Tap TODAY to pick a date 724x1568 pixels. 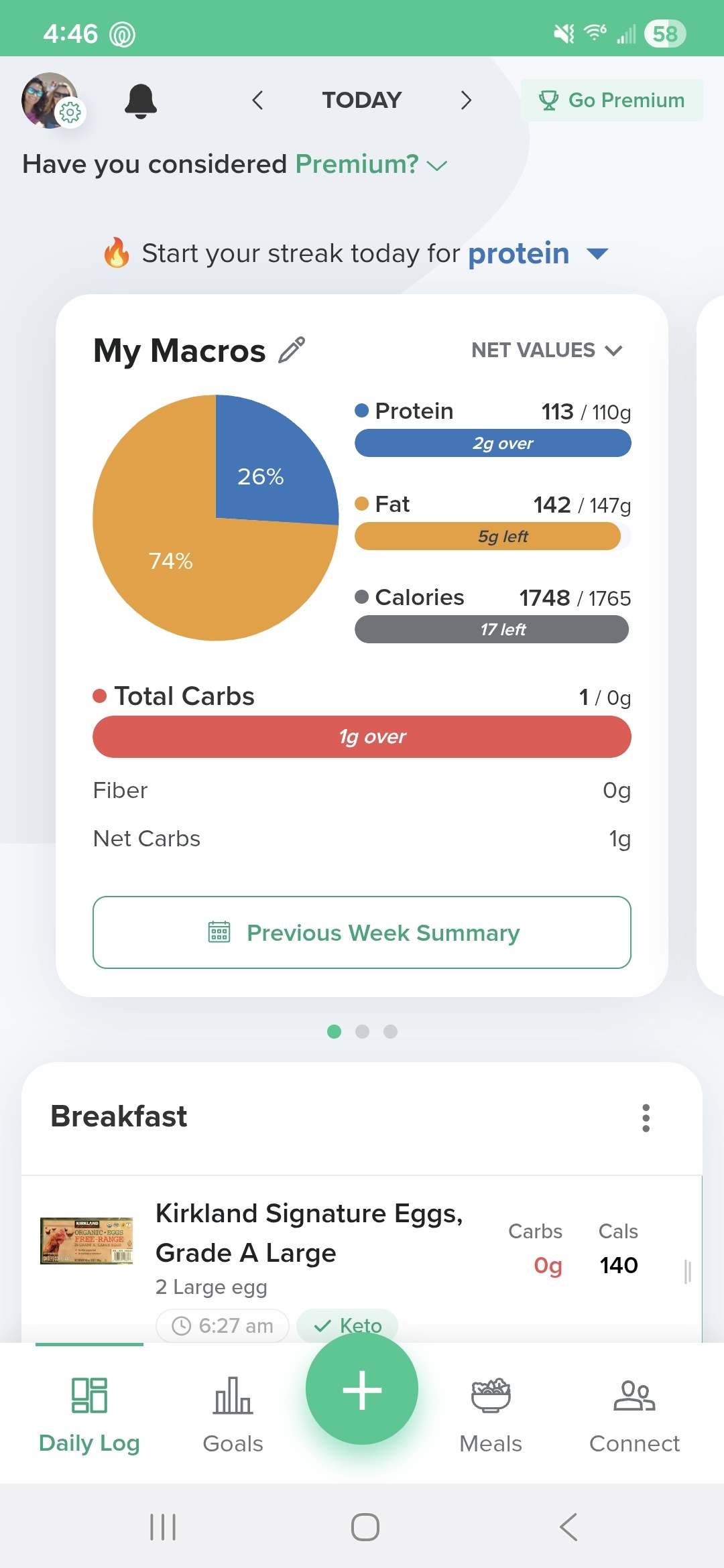(361, 101)
